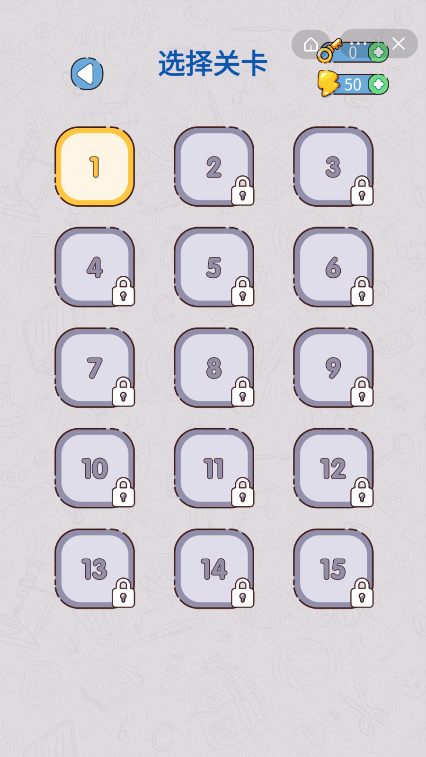
Task: Add more keys with the plus button
Action: click(x=379, y=52)
